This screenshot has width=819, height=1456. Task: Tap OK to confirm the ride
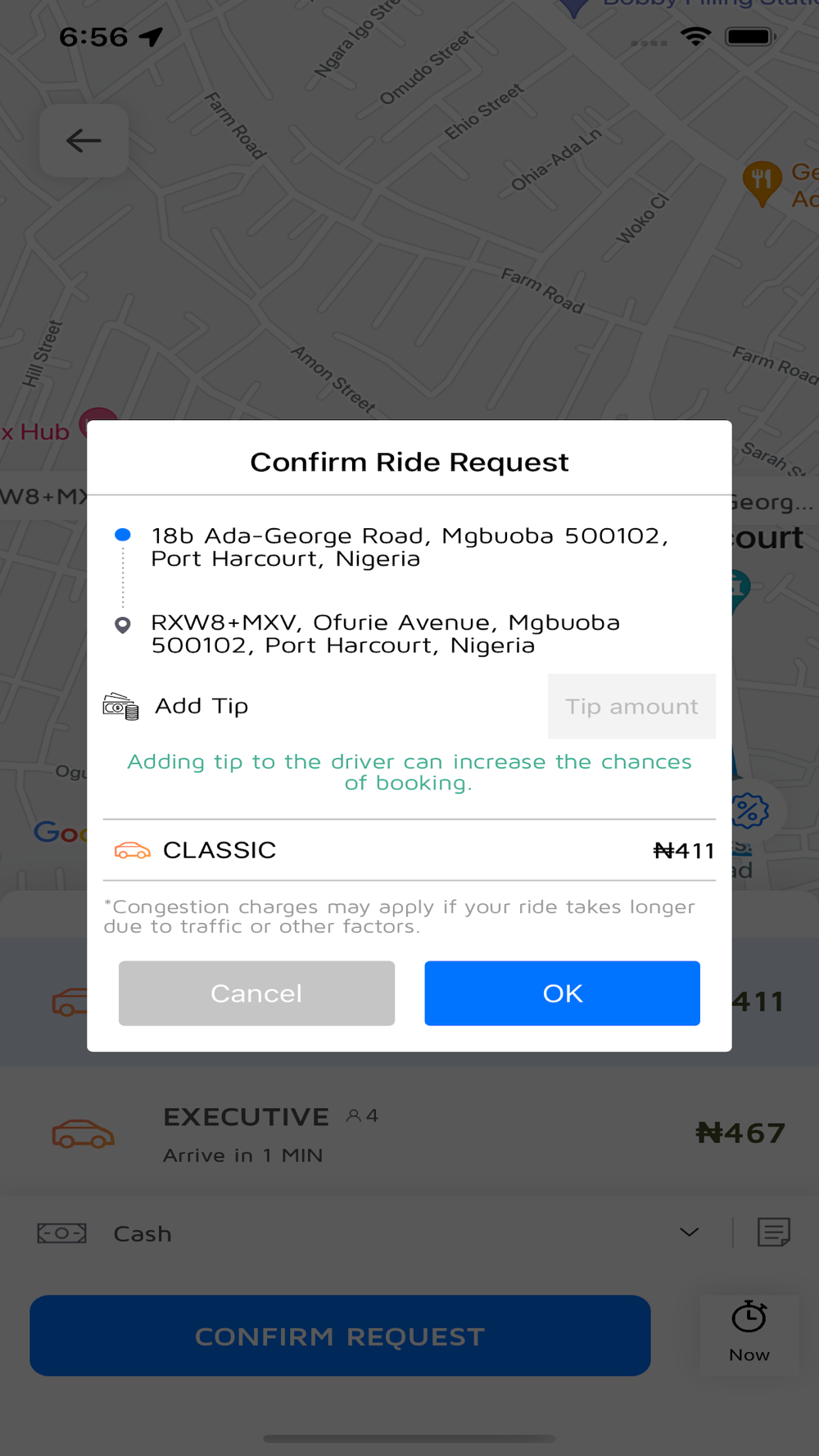click(562, 993)
